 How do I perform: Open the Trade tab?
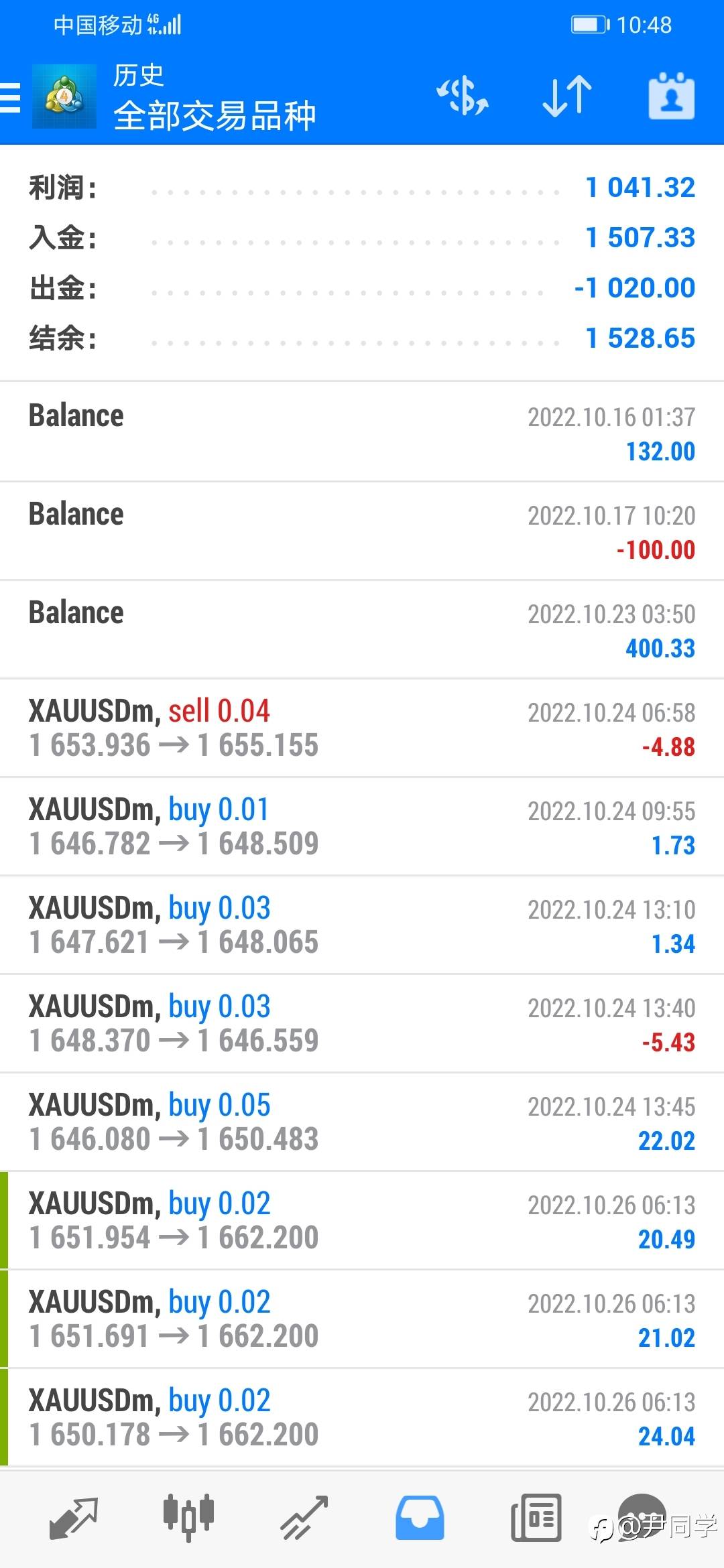pos(304,1517)
